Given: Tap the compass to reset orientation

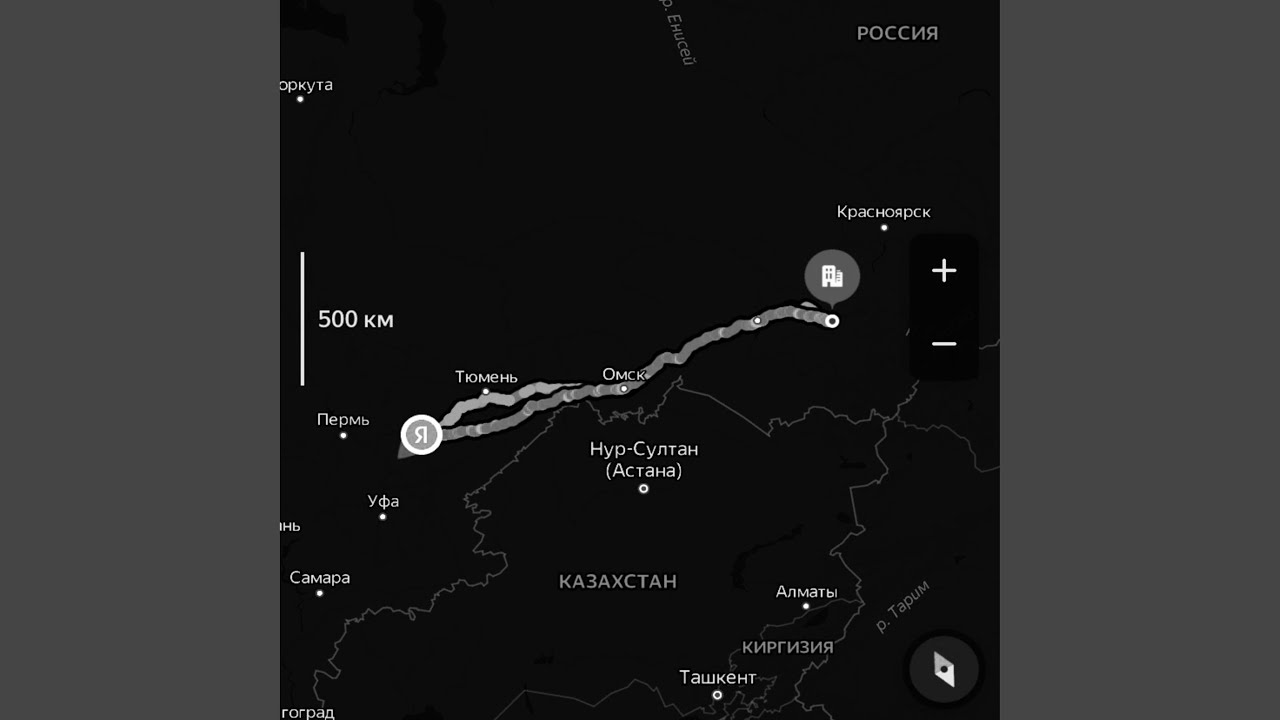Looking at the screenshot, I should [944, 669].
